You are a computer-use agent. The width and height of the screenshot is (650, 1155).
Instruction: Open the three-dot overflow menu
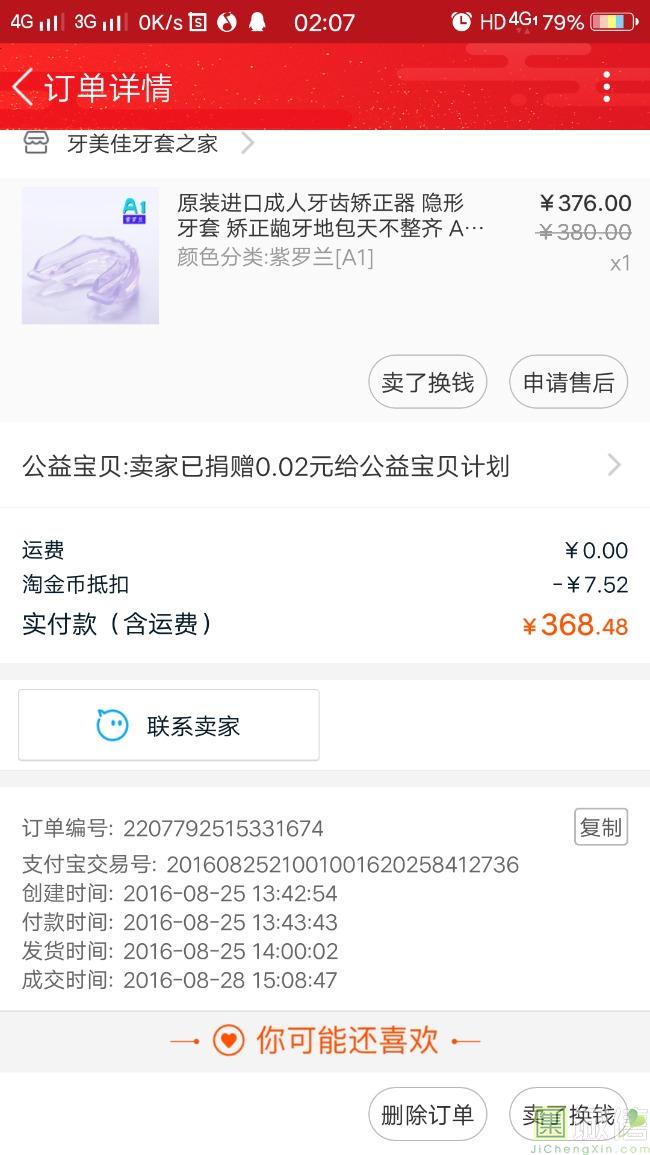pyautogui.click(x=606, y=87)
